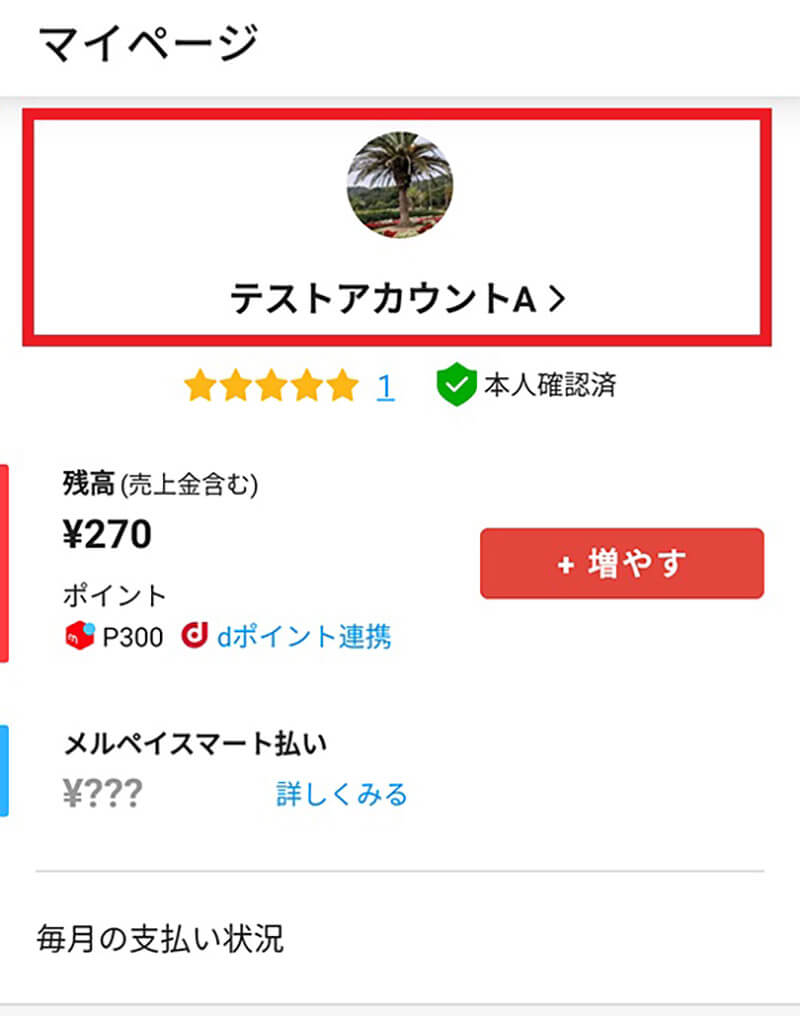
Task: Tap 詳しくみる for メルペイスマート払い
Action: tap(342, 794)
